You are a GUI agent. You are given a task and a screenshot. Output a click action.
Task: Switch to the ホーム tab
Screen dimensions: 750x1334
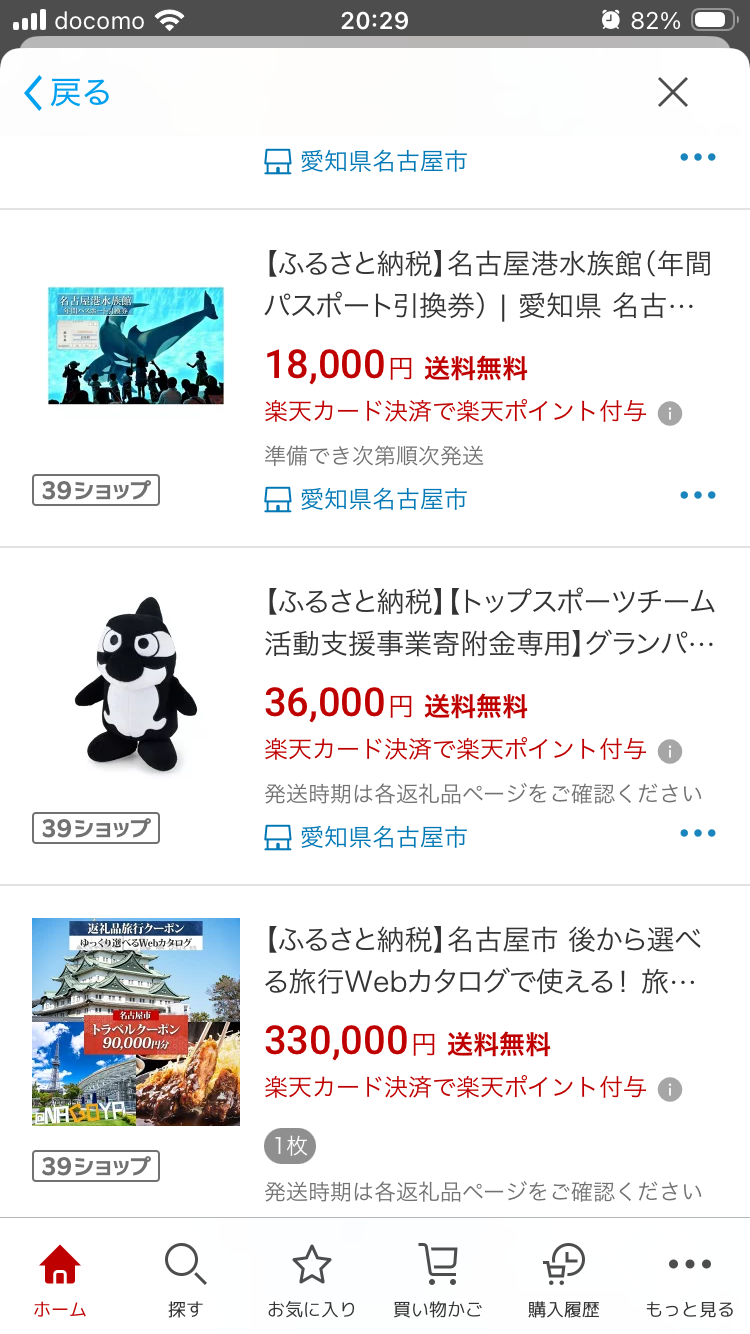[x=60, y=1279]
